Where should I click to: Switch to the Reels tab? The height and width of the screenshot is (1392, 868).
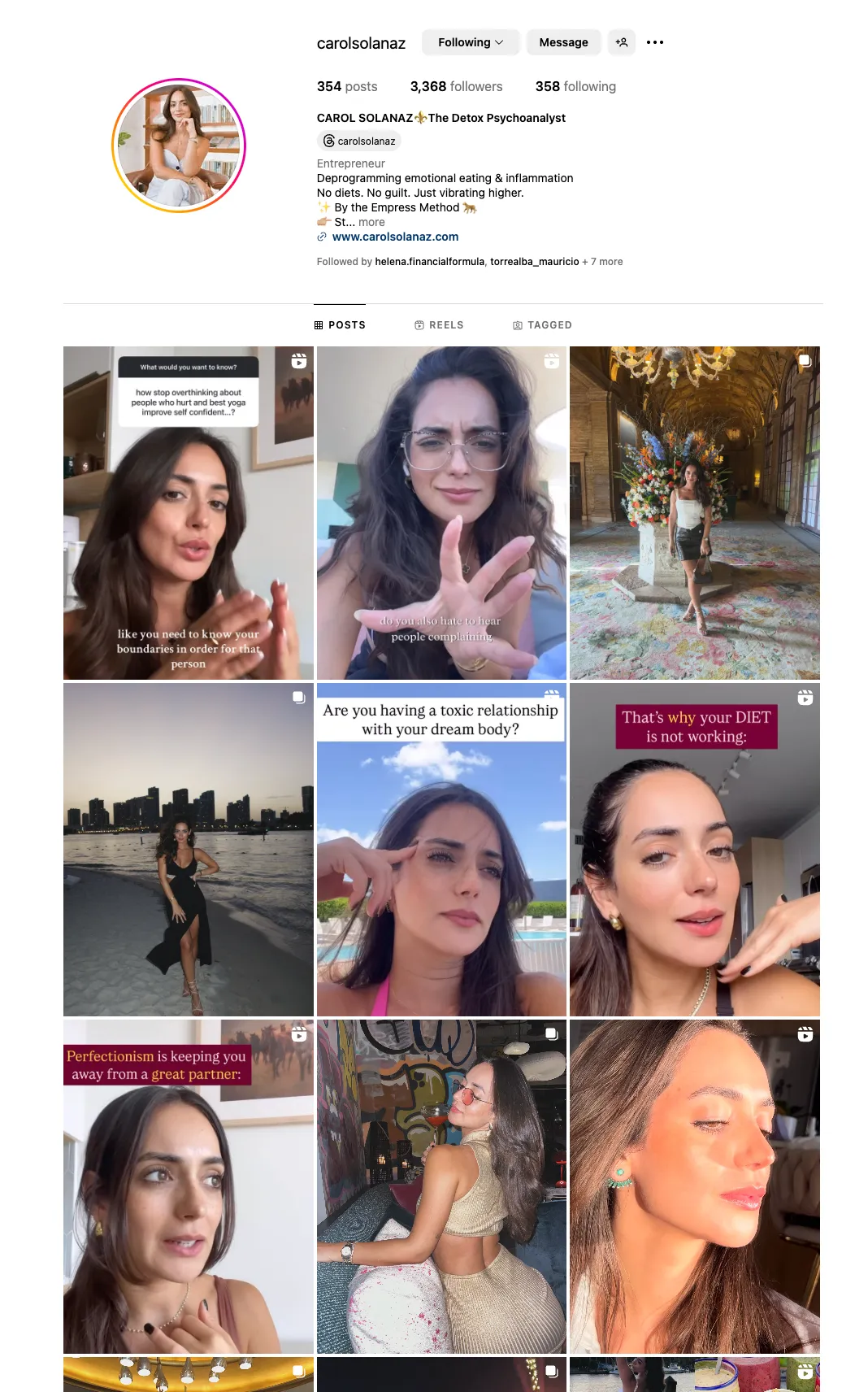point(439,325)
